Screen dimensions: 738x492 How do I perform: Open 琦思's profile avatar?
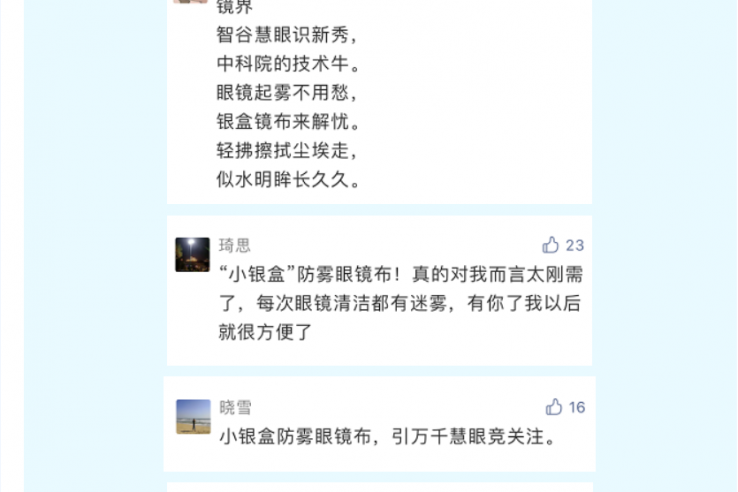click(x=192, y=254)
